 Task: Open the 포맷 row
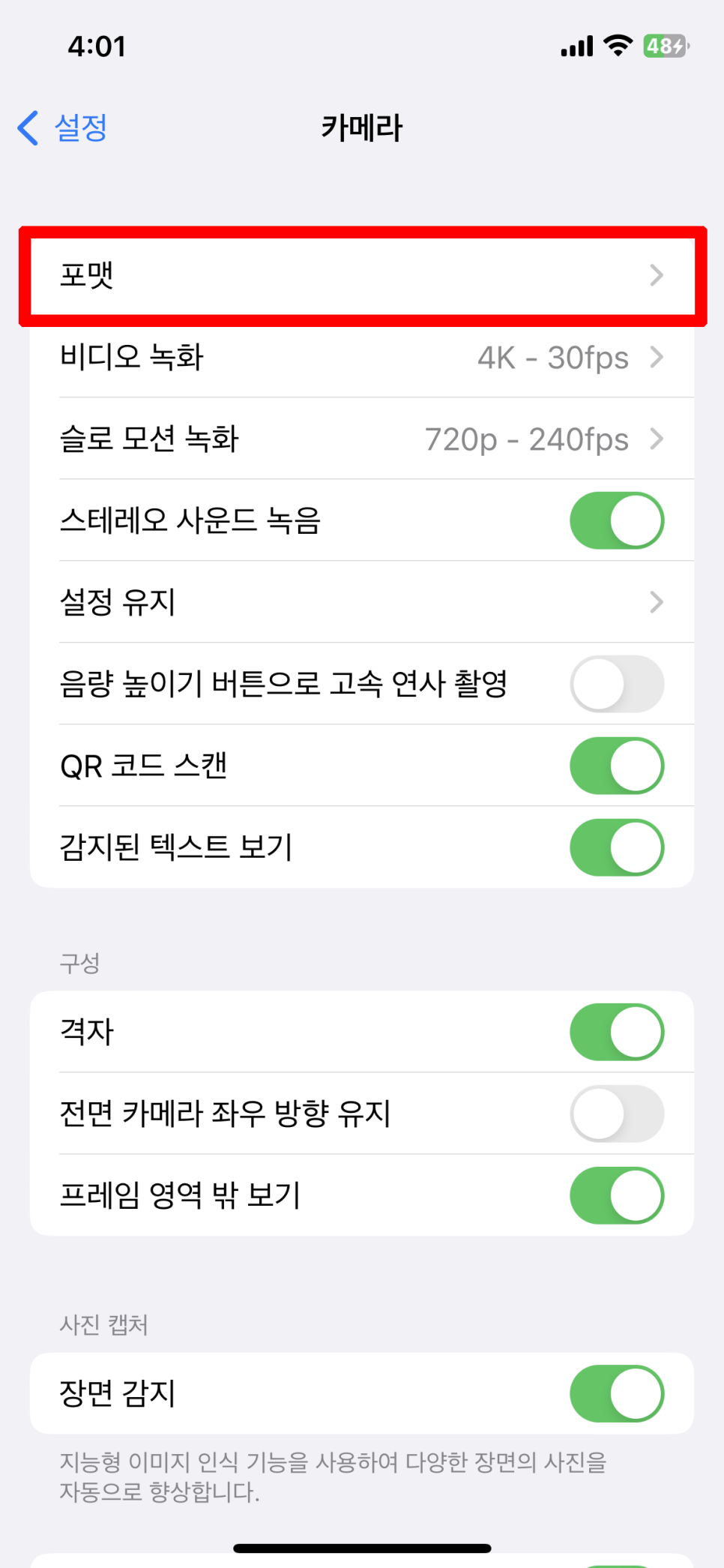pos(362,276)
